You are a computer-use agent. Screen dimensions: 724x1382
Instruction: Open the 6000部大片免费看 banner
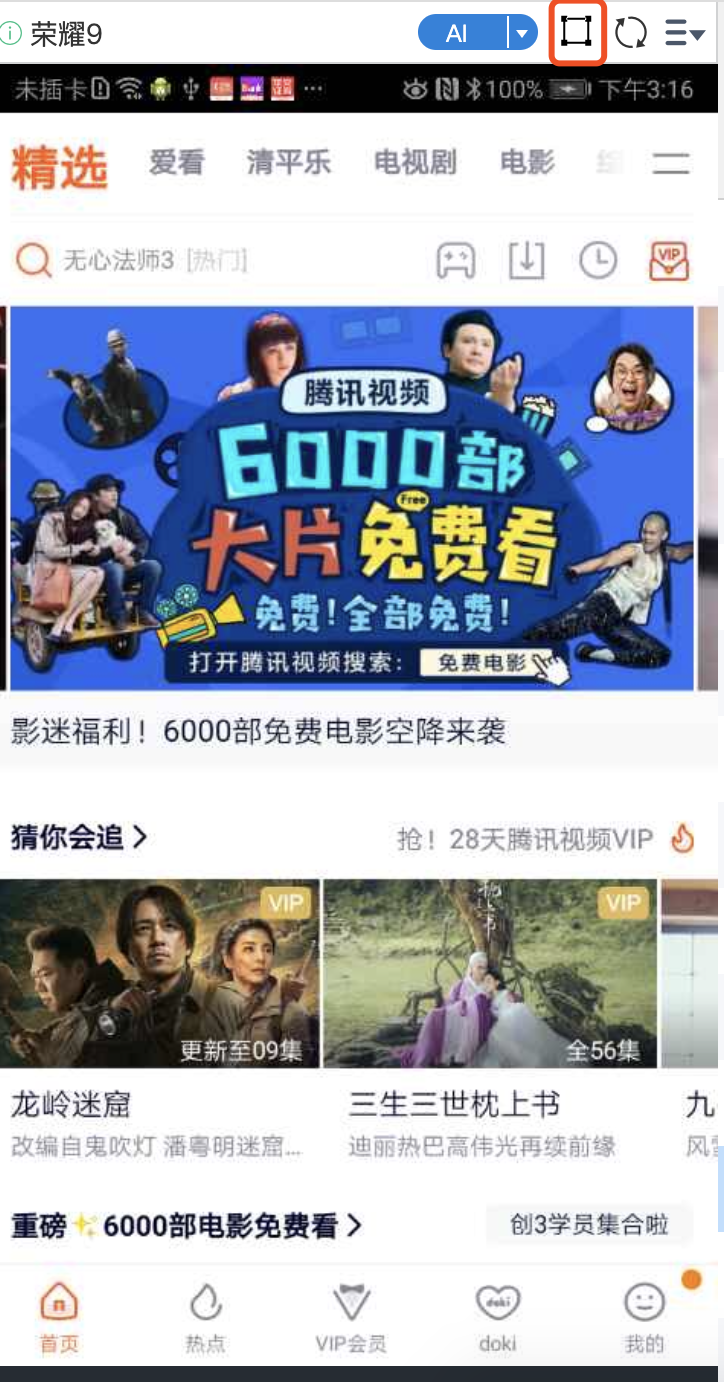coord(352,498)
